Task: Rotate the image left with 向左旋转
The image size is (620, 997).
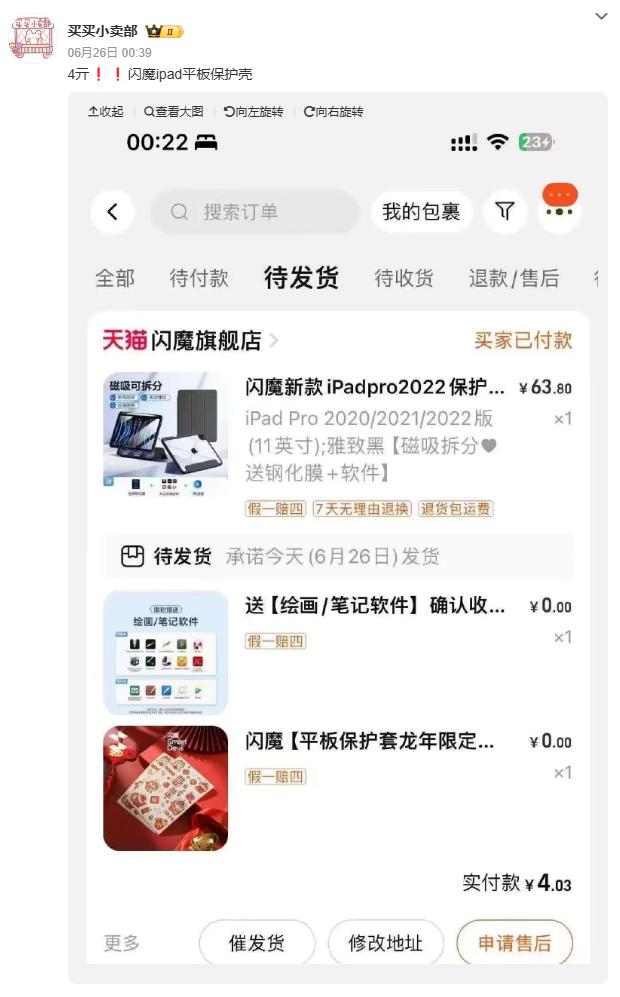Action: coord(254,112)
